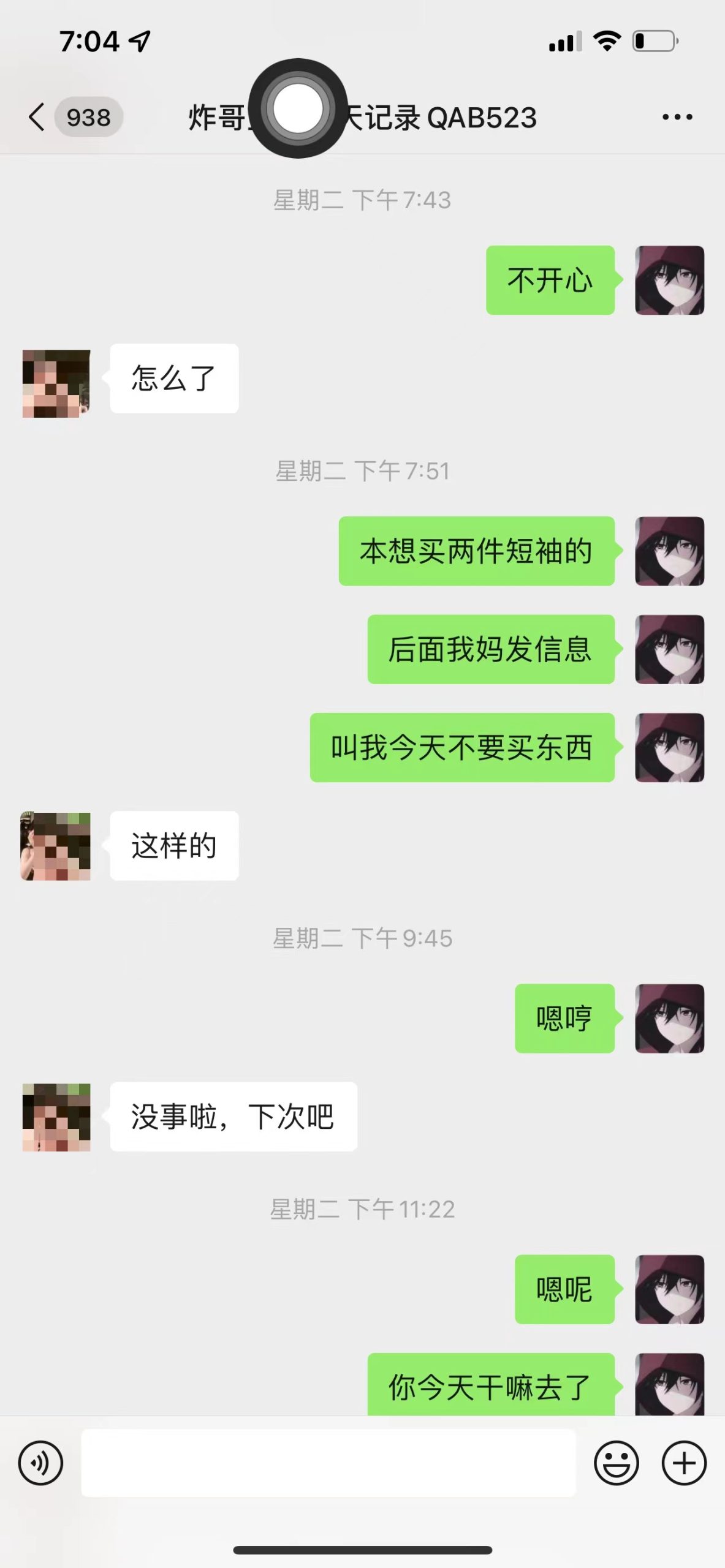Tap the message text input field

(x=328, y=1463)
